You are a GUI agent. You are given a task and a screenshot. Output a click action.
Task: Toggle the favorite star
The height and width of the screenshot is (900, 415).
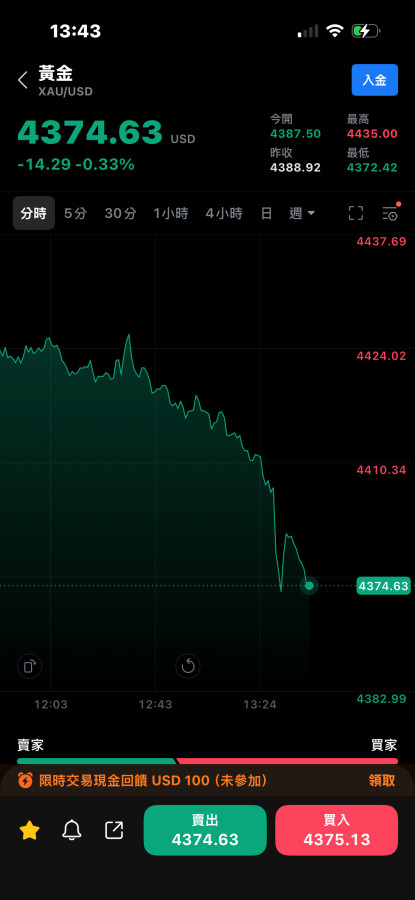tap(29, 830)
